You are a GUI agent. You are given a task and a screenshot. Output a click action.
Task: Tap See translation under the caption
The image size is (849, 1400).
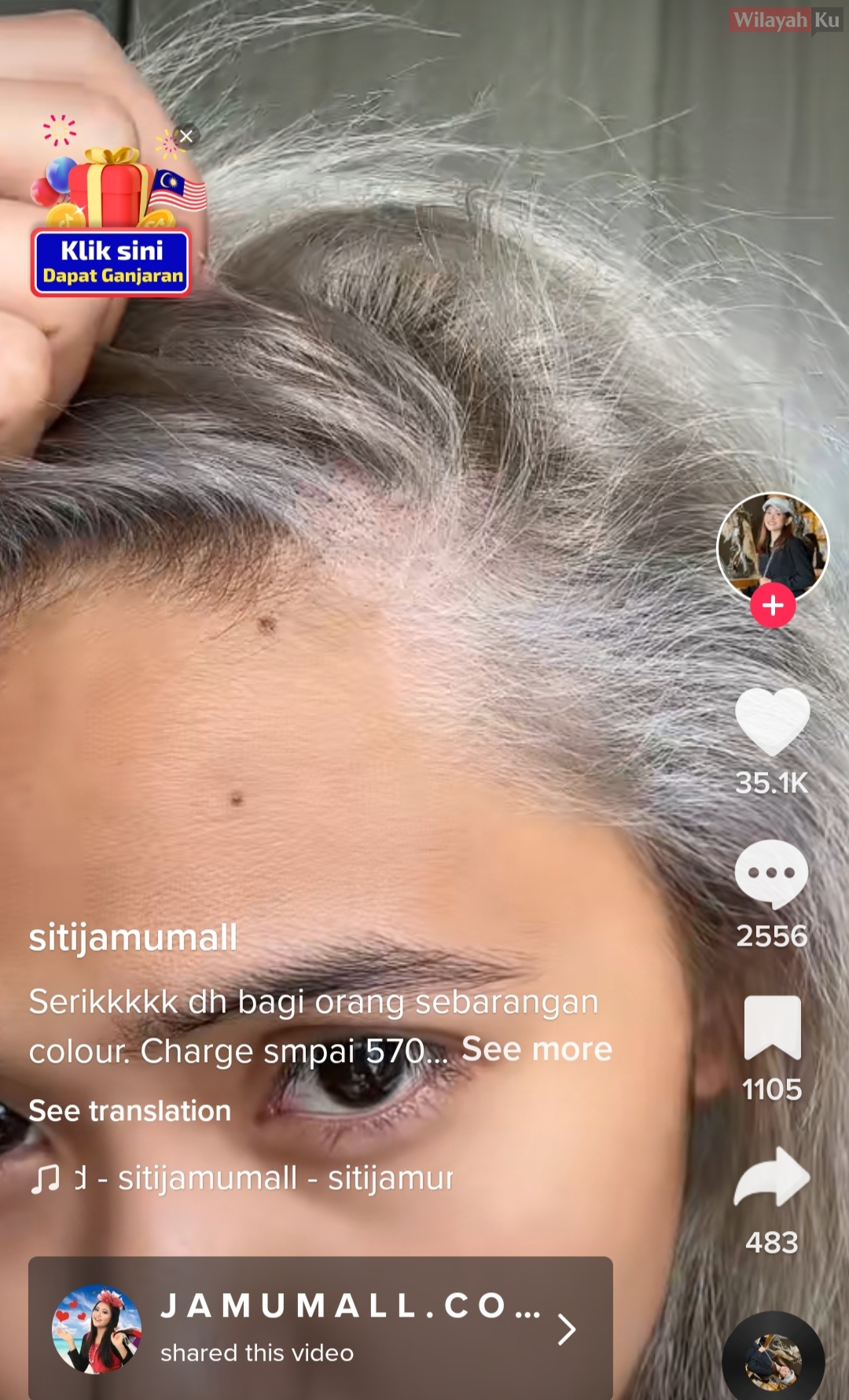point(130,1111)
